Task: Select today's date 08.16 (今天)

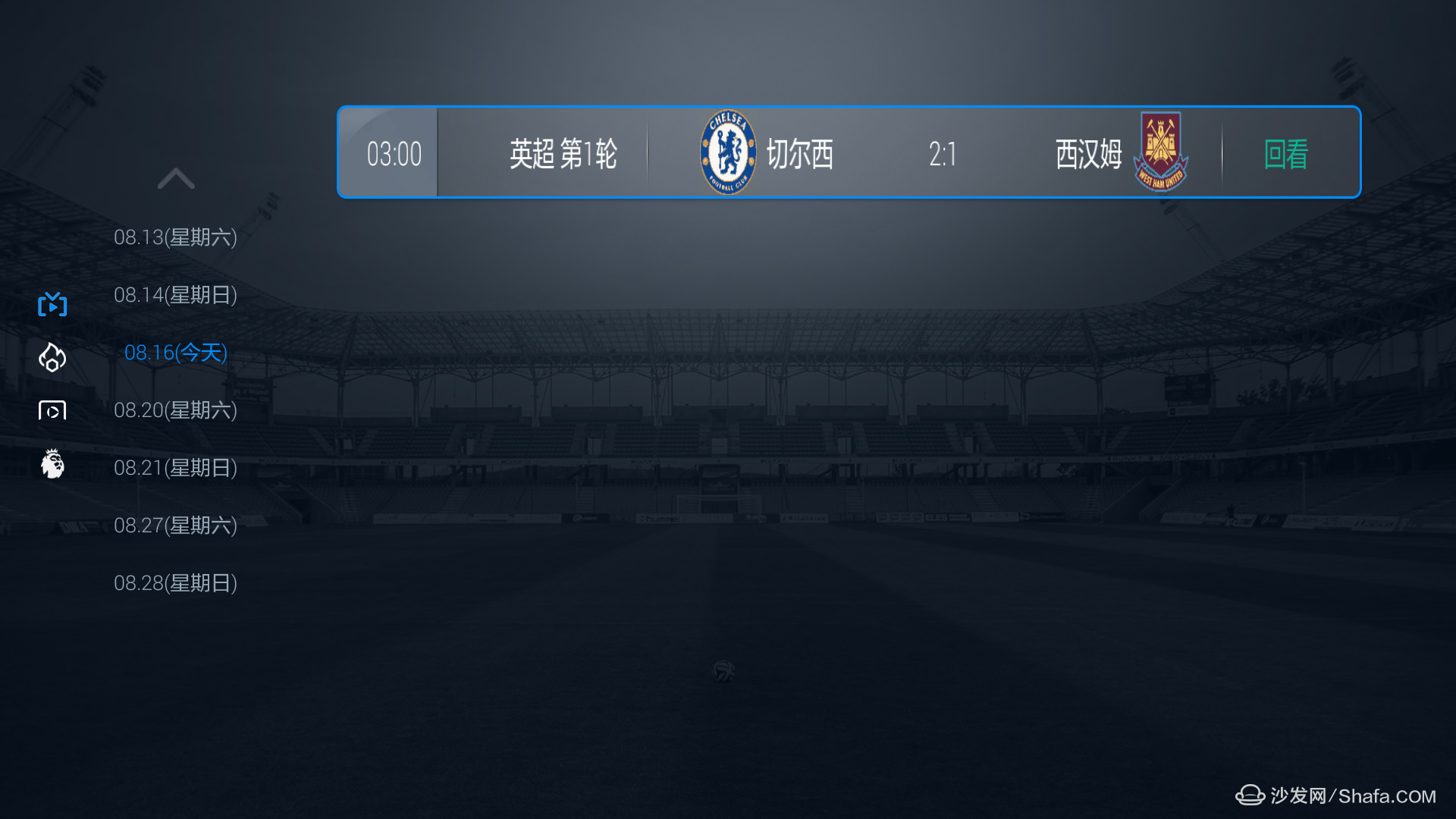Action: (175, 353)
